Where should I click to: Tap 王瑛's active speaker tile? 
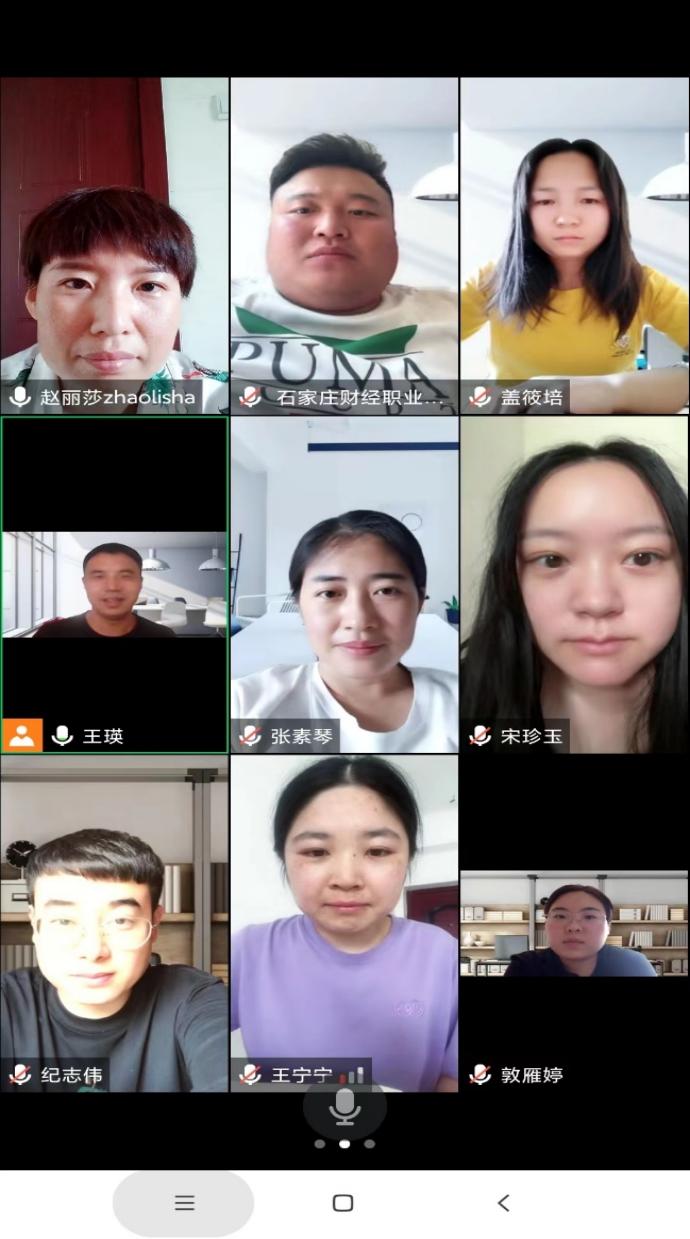tap(114, 585)
